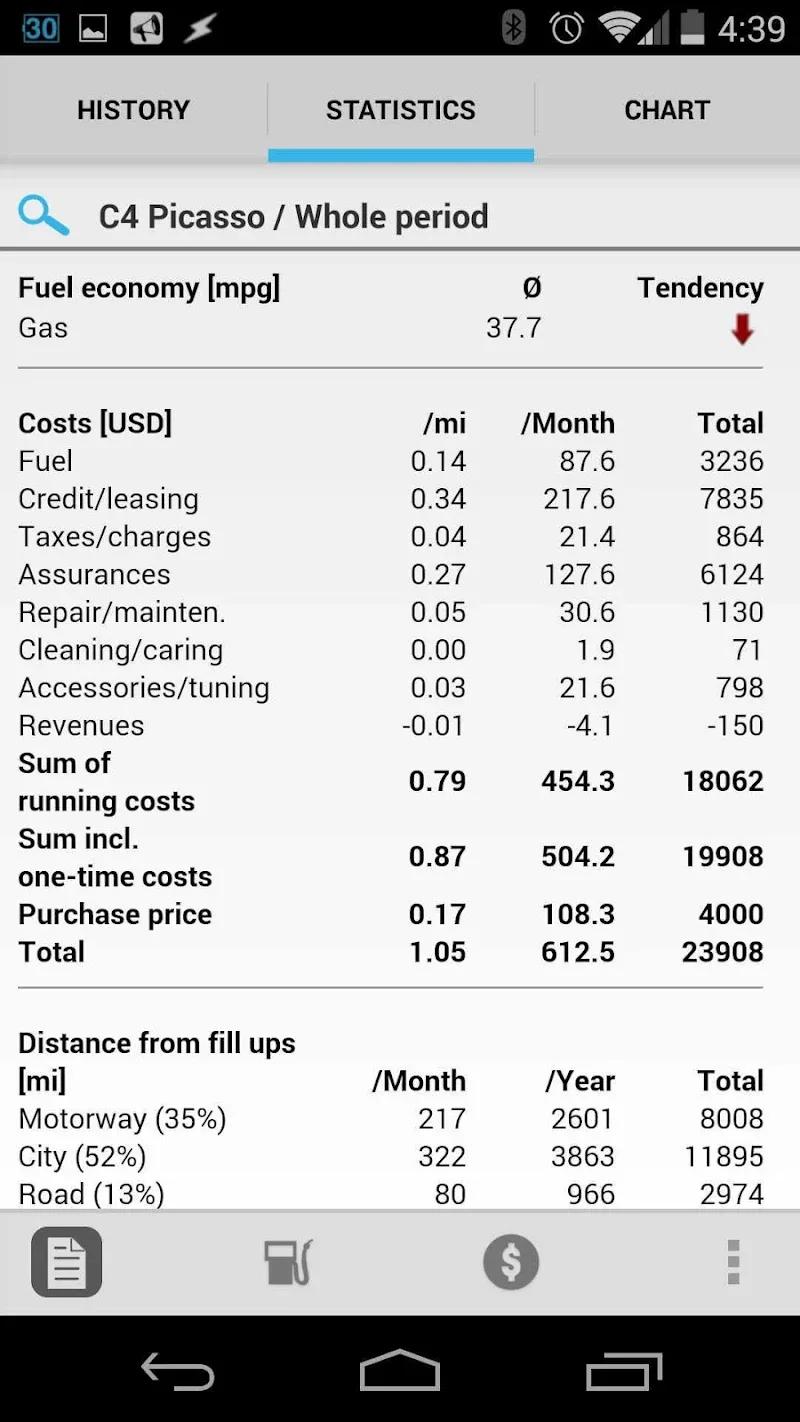Reselect the STATISTICS tab
Screen dimensions: 800x1422
click(400, 110)
